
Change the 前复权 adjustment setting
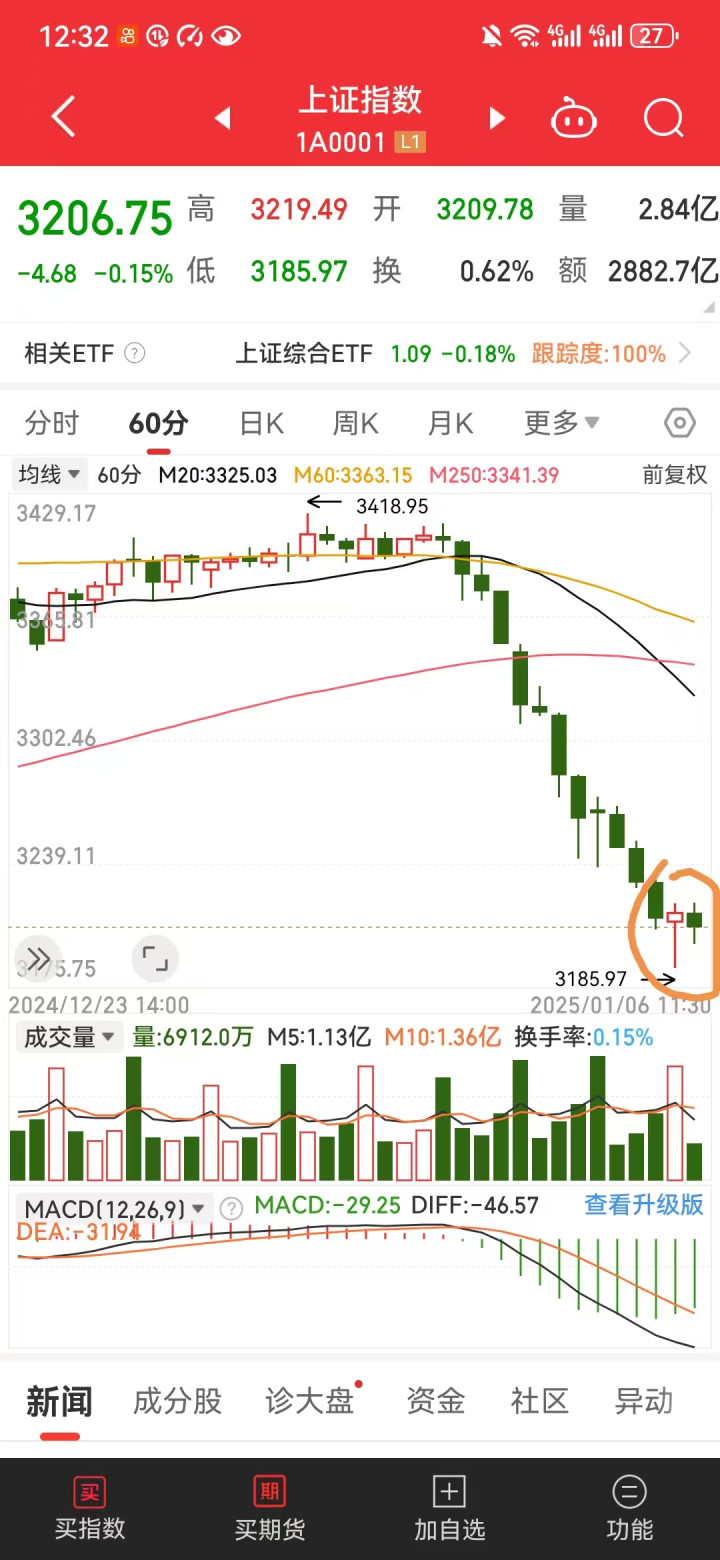coord(675,474)
